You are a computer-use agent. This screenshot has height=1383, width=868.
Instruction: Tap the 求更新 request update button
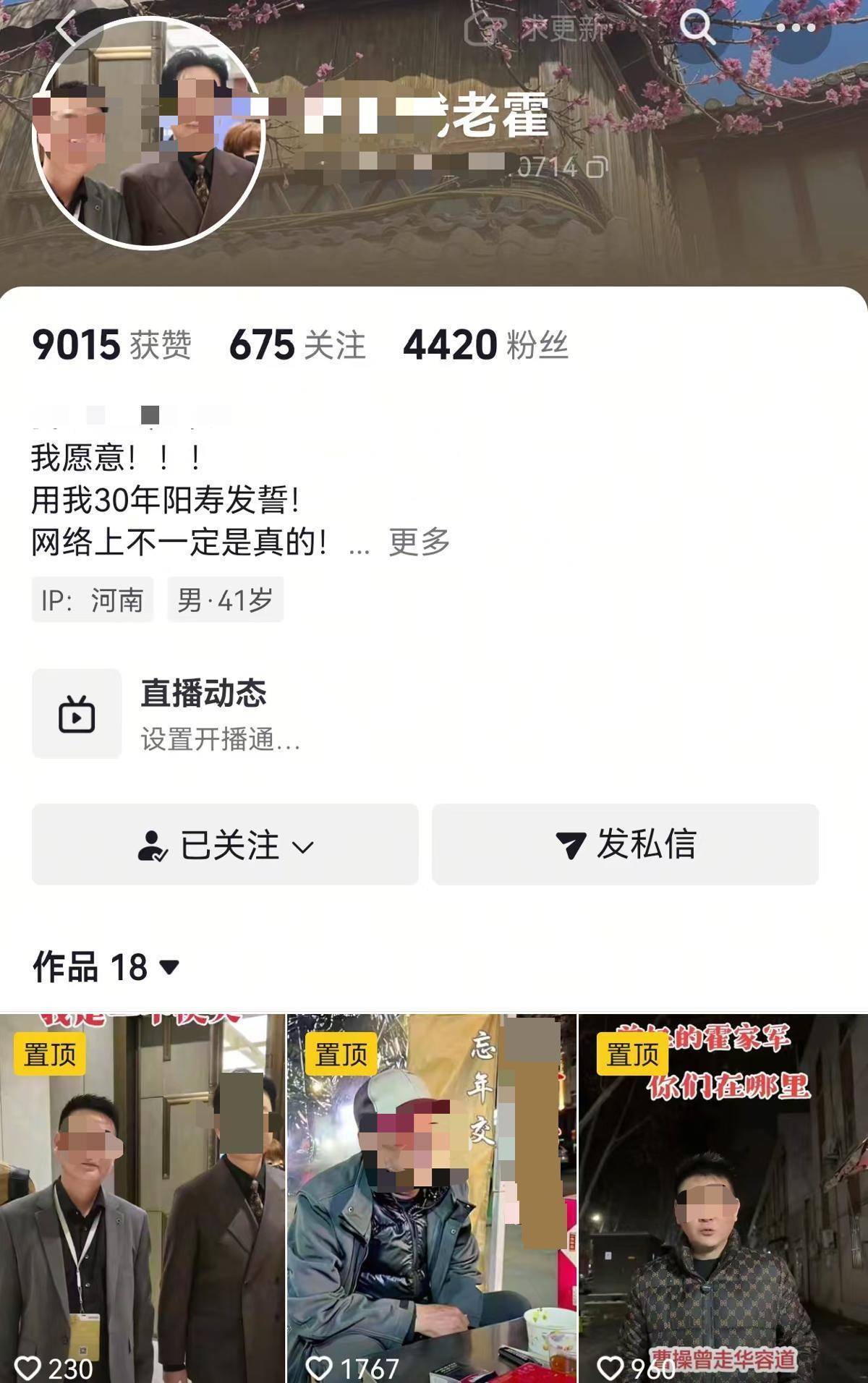(x=536, y=29)
